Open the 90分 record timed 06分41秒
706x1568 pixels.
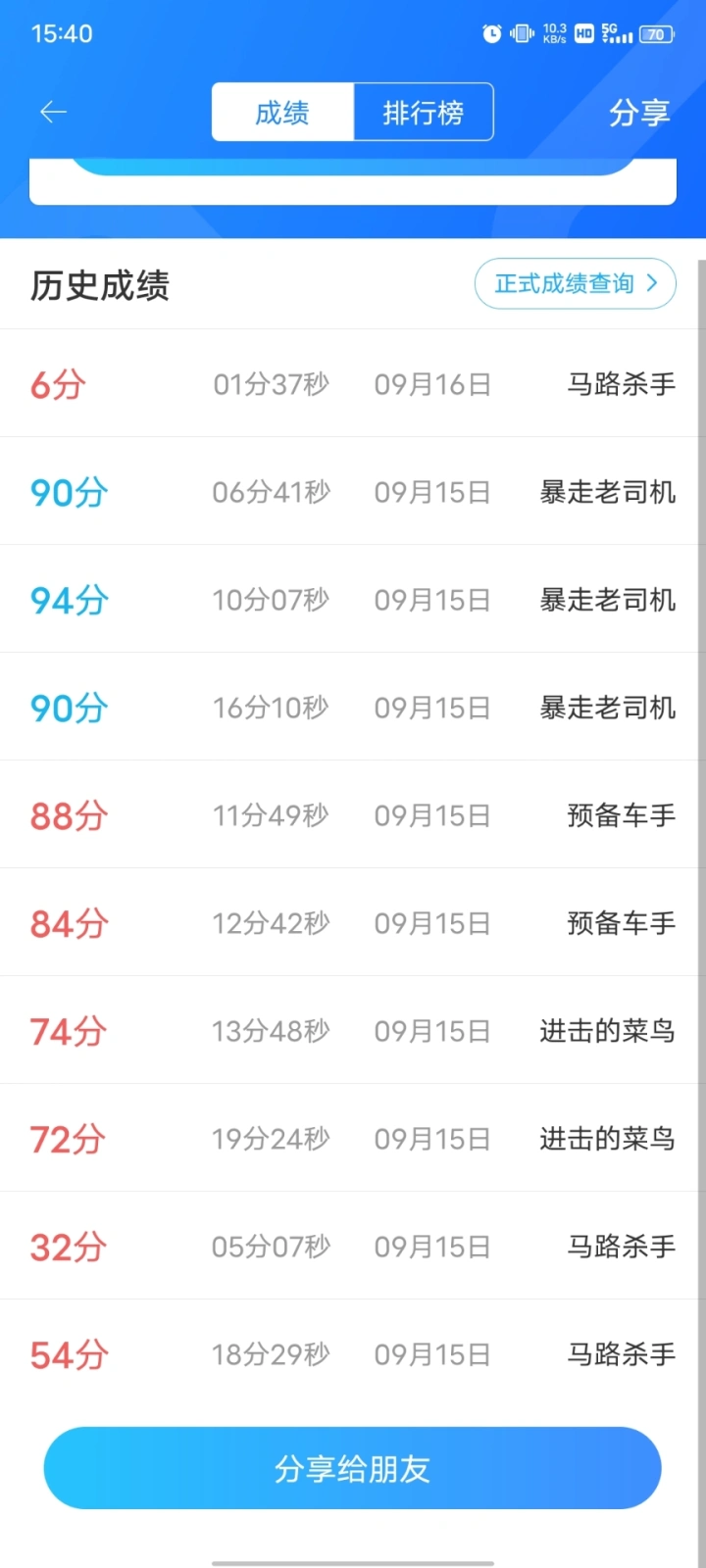tap(353, 491)
